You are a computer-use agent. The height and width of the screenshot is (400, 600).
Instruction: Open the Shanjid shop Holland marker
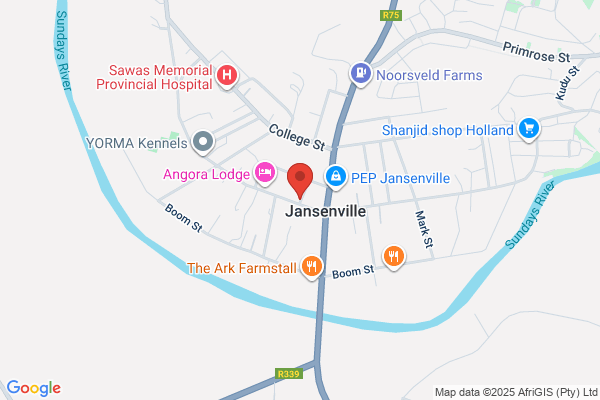(x=529, y=129)
